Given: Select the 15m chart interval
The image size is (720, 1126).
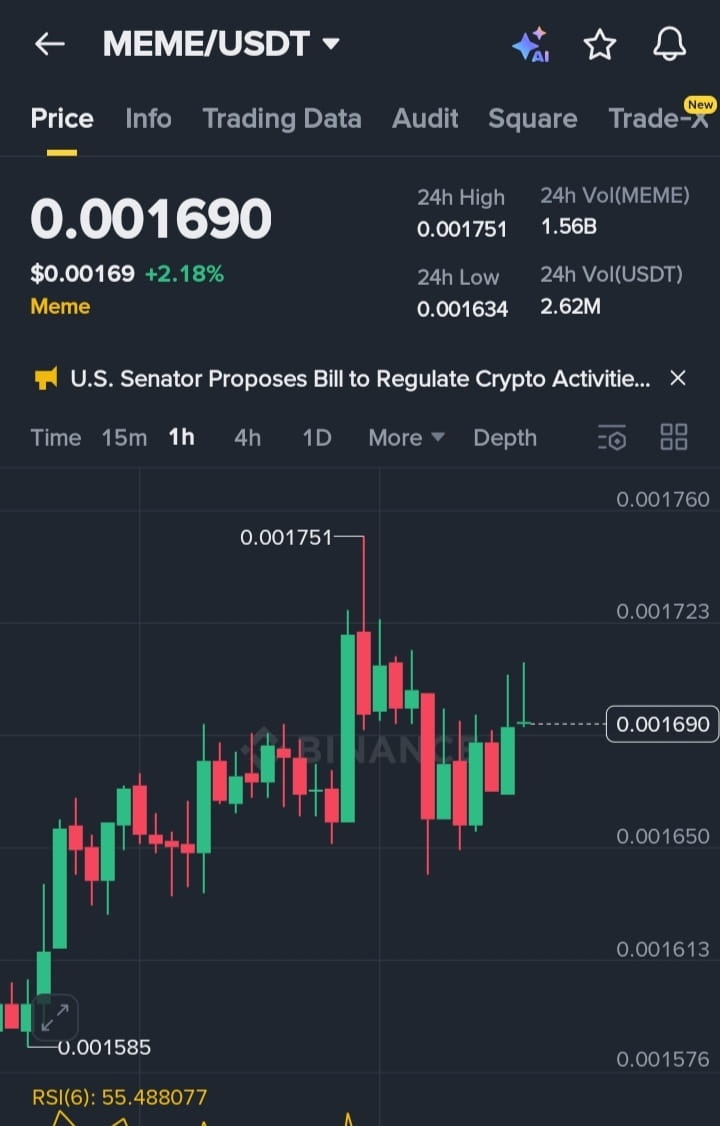Looking at the screenshot, I should (124, 438).
